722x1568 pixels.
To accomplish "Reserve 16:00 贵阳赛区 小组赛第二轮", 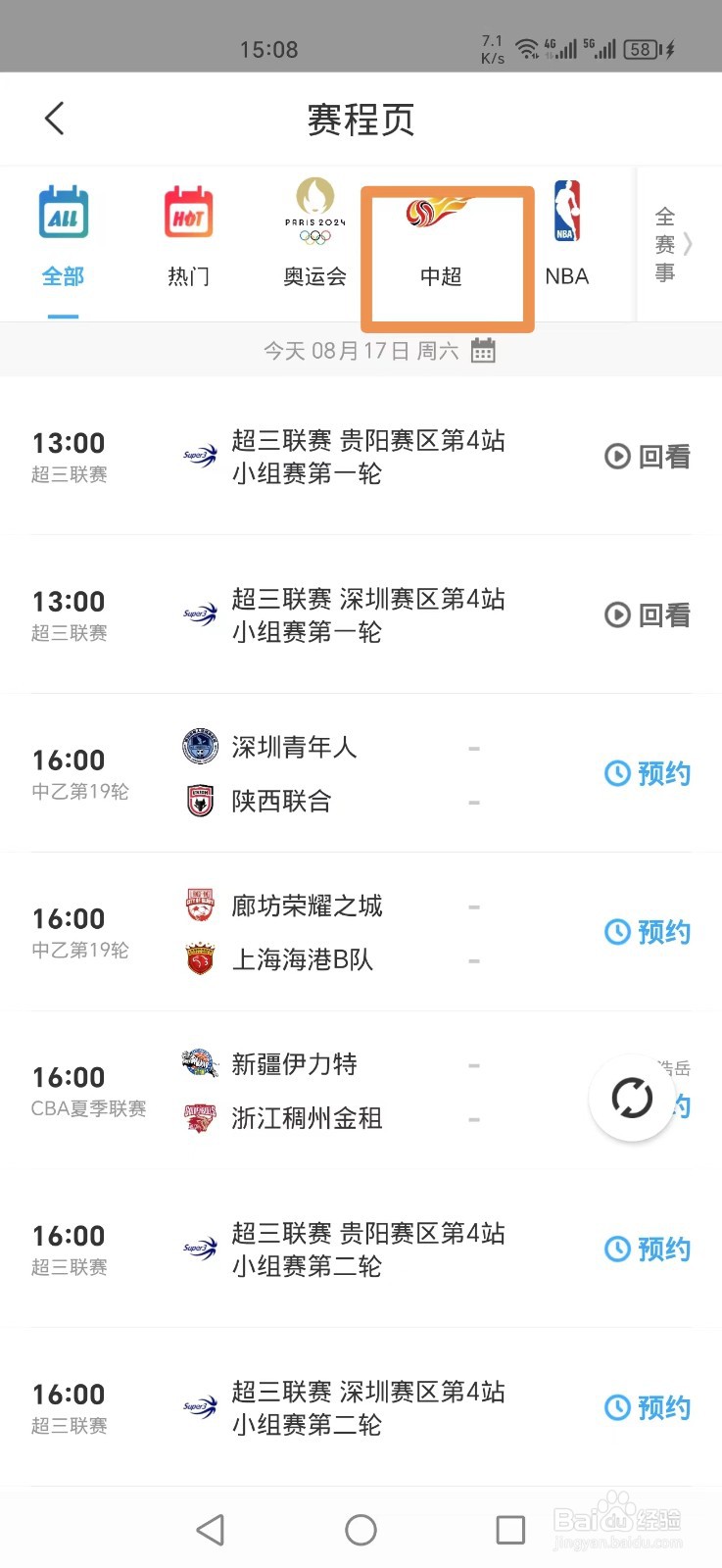I will [648, 1249].
